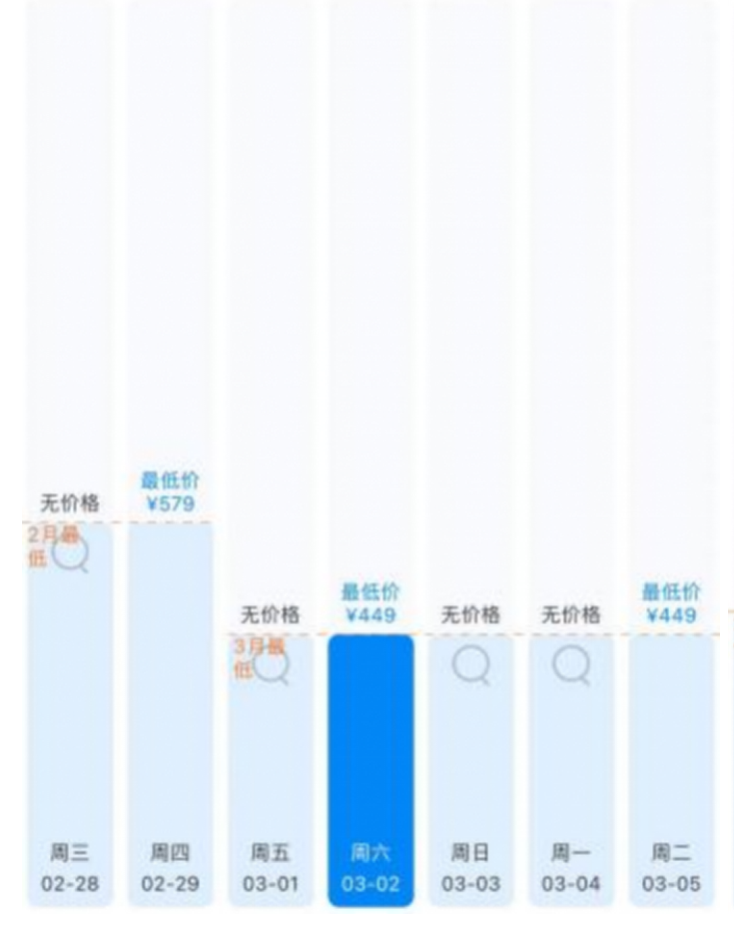Viewport: 734px width, 928px height.
Task: Tap the highlighted Saturday 03-02 bar
Action: click(x=370, y=770)
